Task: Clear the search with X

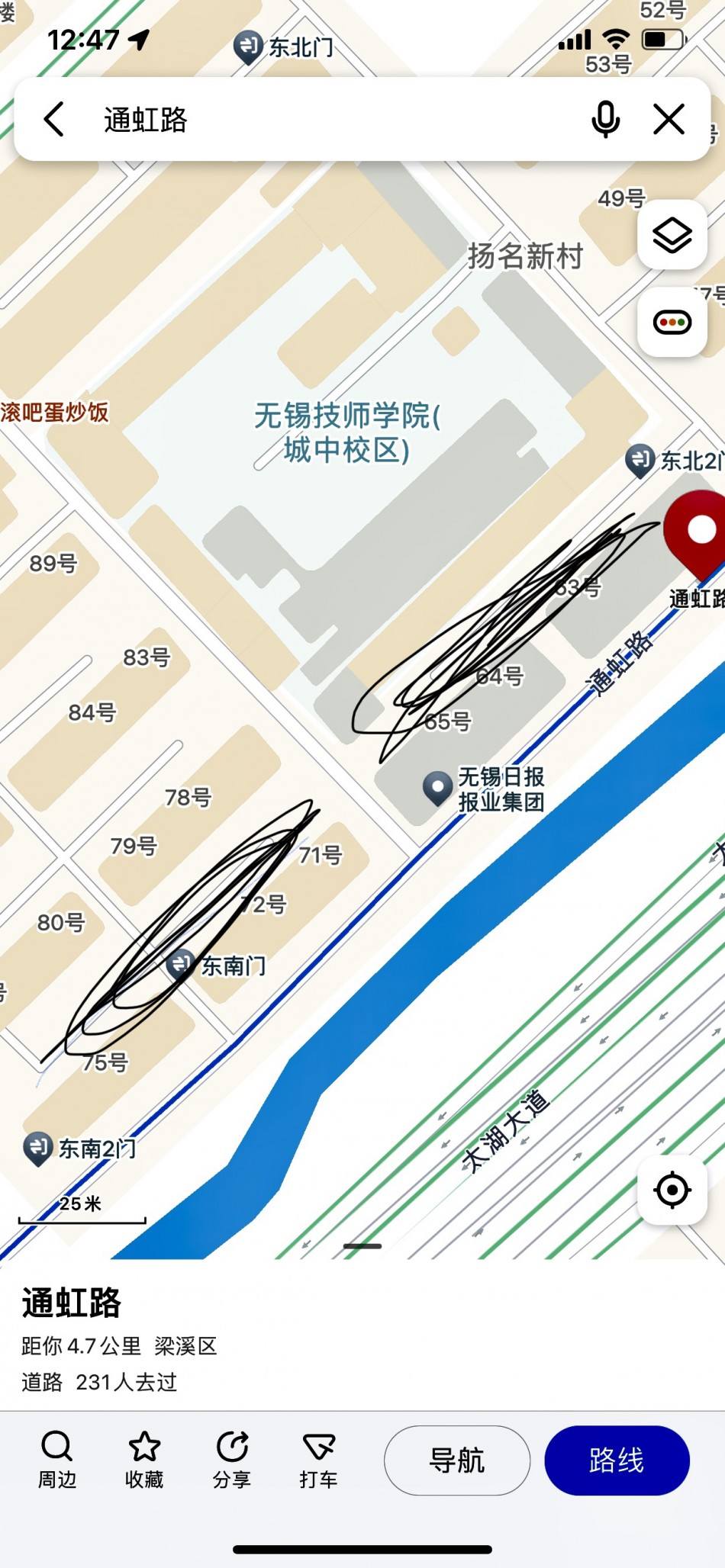Action: point(669,120)
